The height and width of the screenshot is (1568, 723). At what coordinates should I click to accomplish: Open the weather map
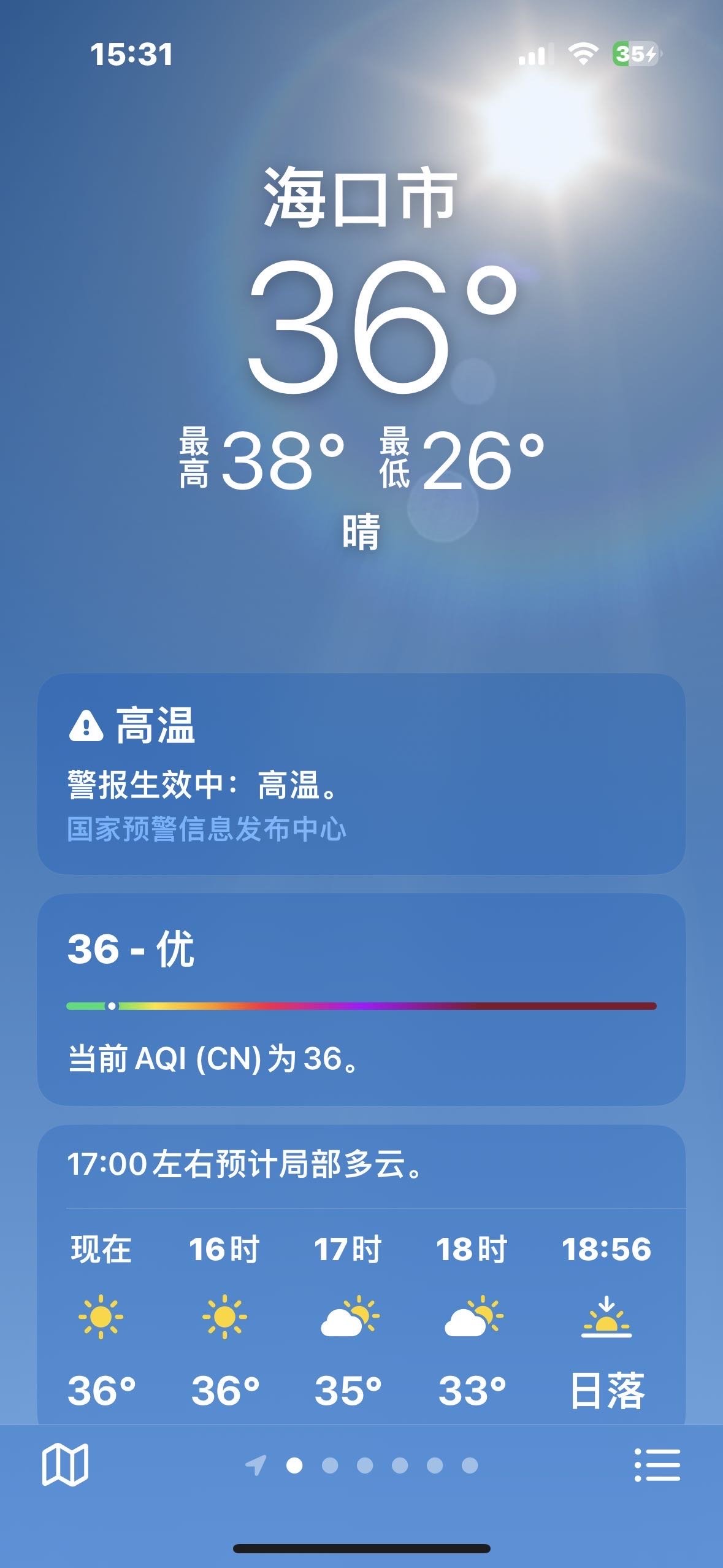(65, 1465)
